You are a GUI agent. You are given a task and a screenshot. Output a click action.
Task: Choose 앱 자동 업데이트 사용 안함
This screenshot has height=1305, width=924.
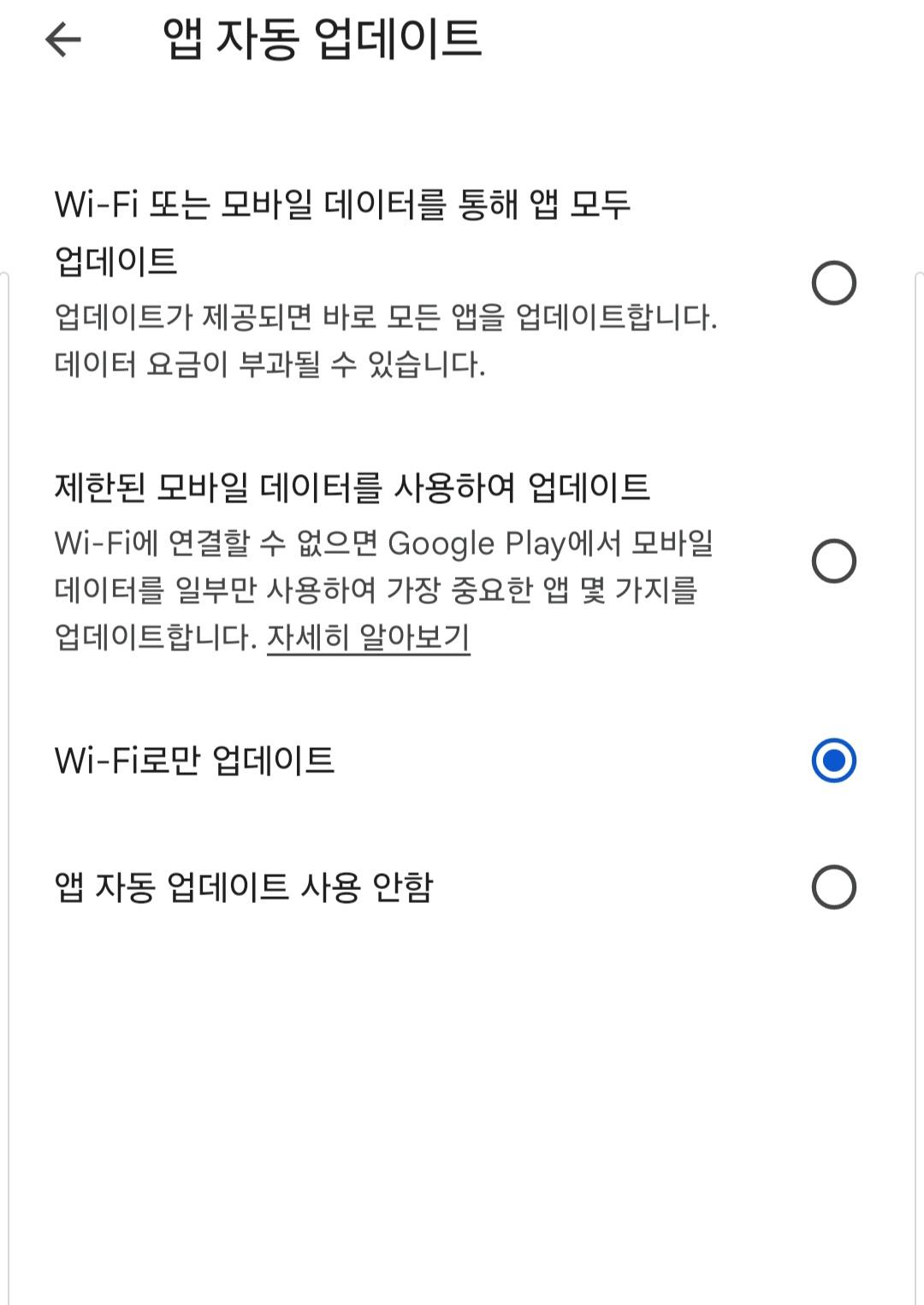coord(833,887)
